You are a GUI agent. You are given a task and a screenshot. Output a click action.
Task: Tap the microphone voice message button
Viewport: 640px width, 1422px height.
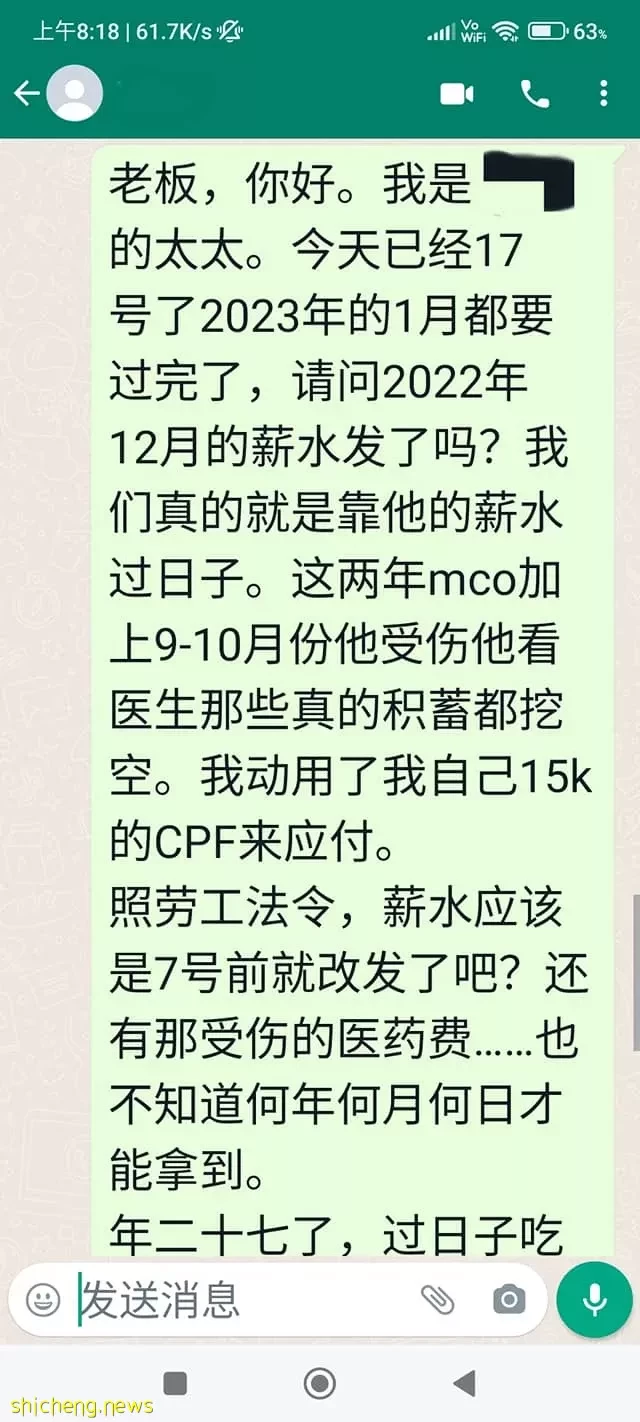click(x=594, y=1300)
